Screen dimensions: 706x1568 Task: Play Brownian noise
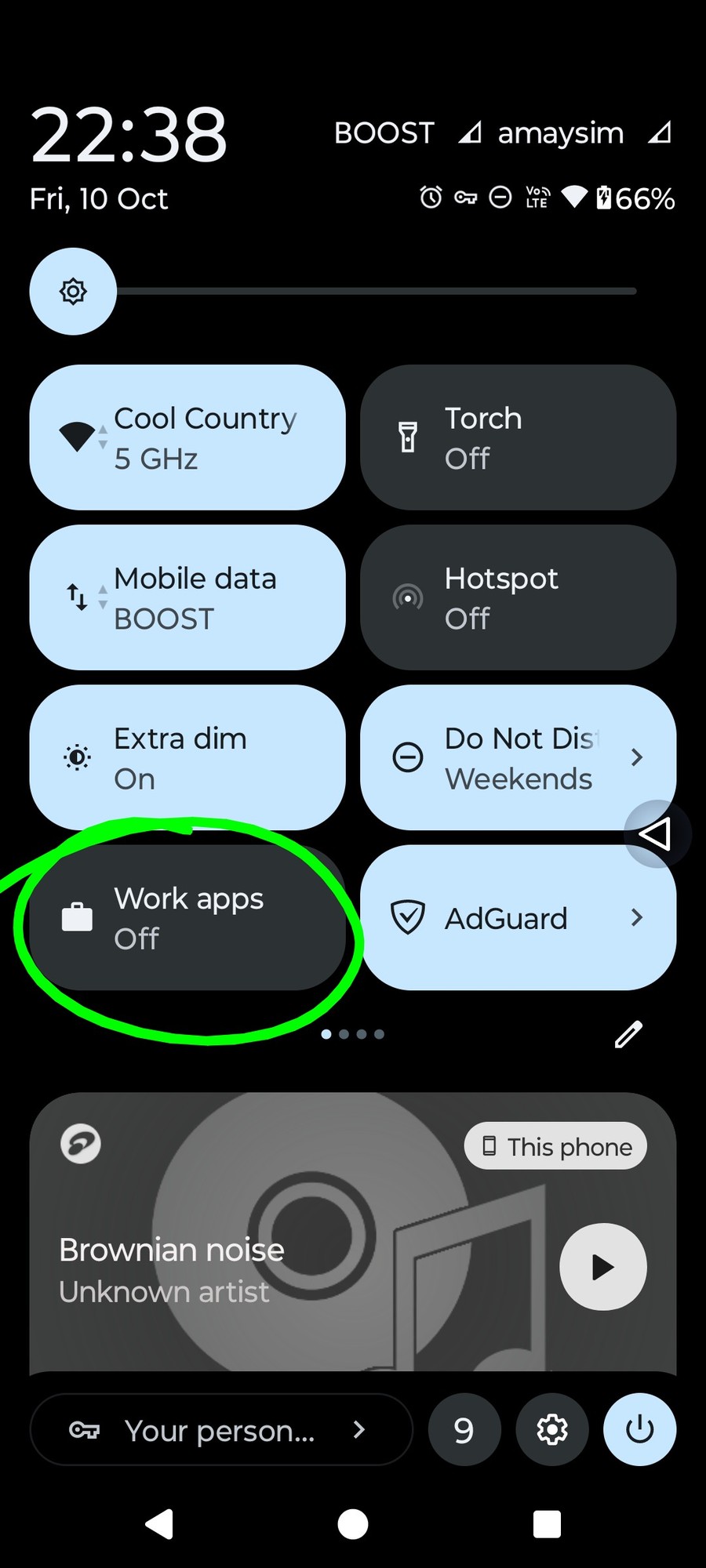[602, 1267]
